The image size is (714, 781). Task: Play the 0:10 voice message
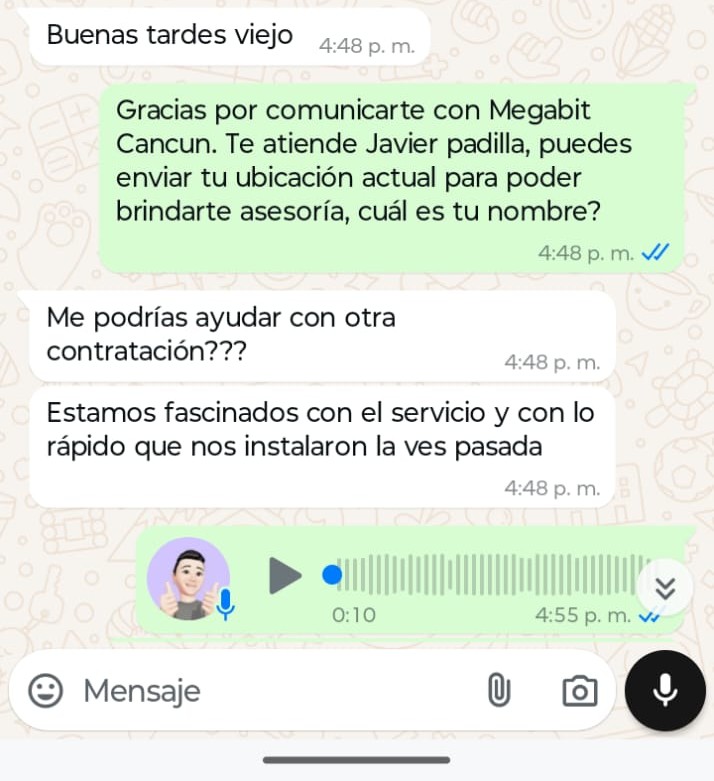tap(285, 575)
